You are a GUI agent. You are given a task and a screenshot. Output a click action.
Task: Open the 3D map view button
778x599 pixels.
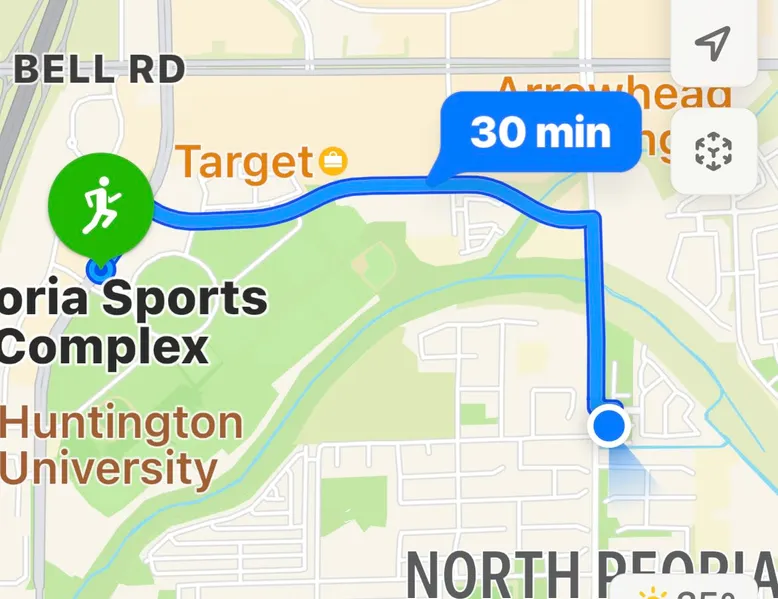click(712, 151)
